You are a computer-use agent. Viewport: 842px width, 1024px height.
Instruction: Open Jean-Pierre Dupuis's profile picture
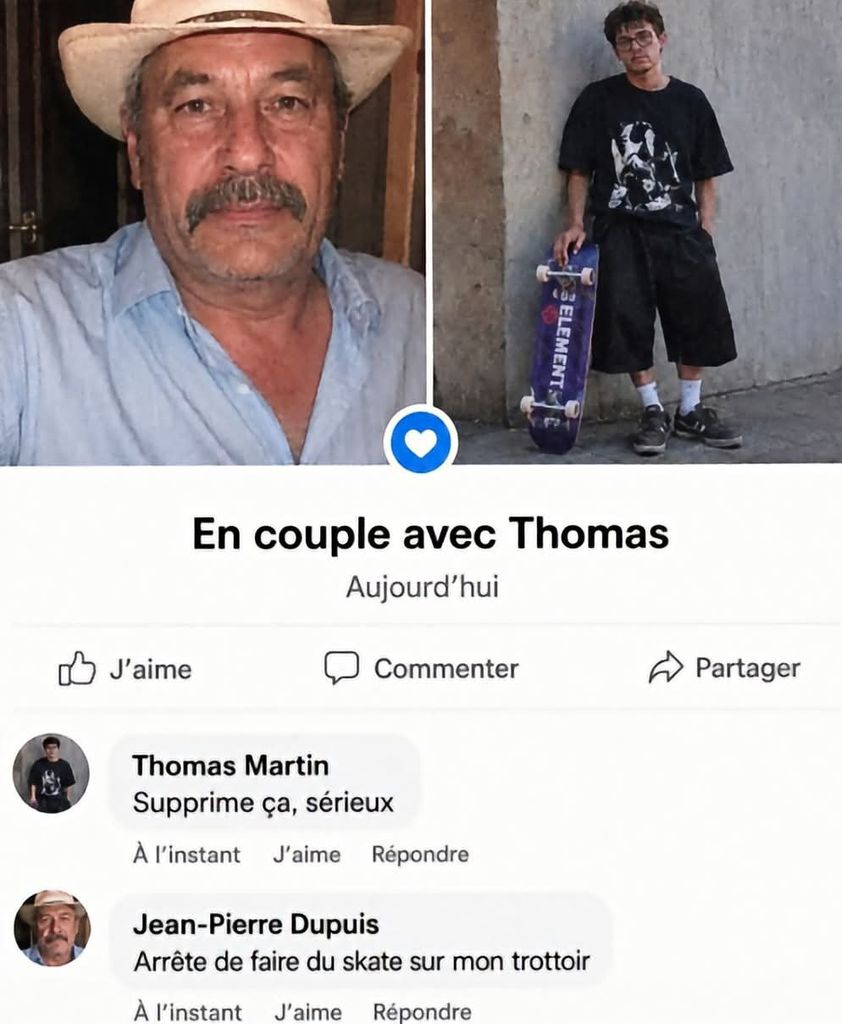[52, 928]
